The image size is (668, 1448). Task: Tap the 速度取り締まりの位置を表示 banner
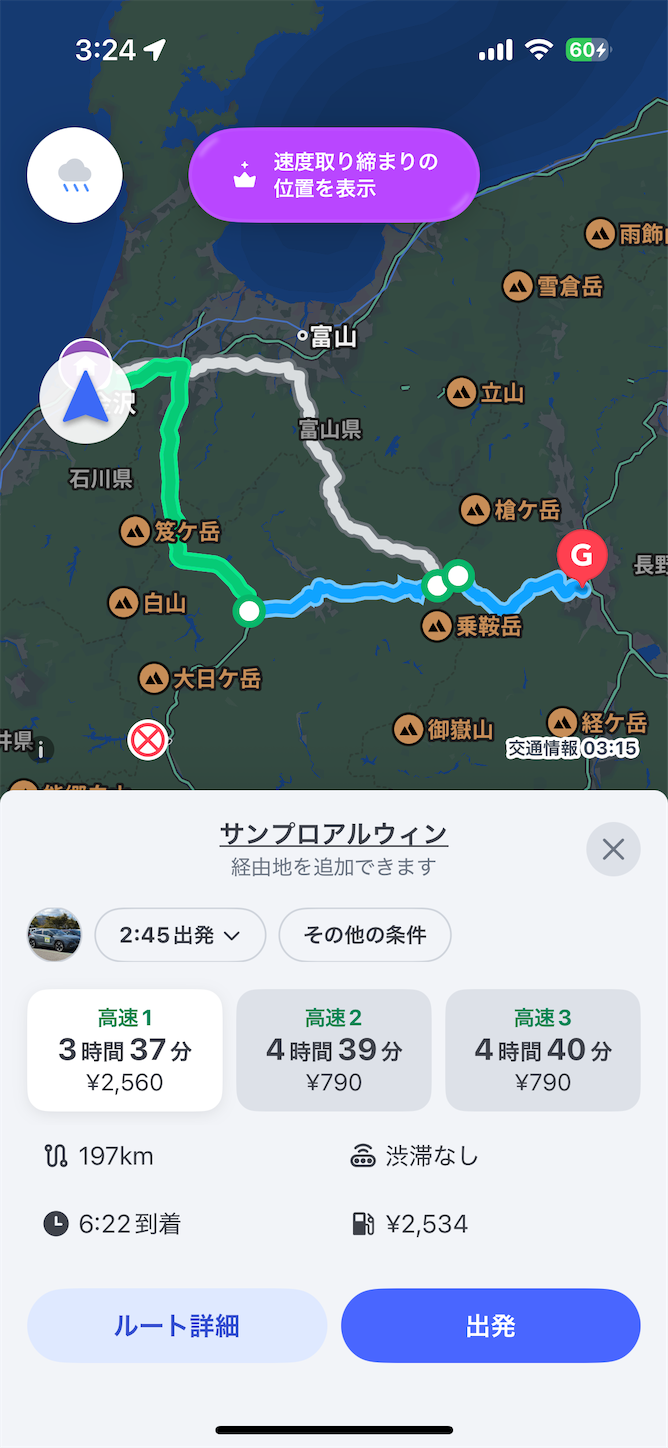click(x=334, y=175)
